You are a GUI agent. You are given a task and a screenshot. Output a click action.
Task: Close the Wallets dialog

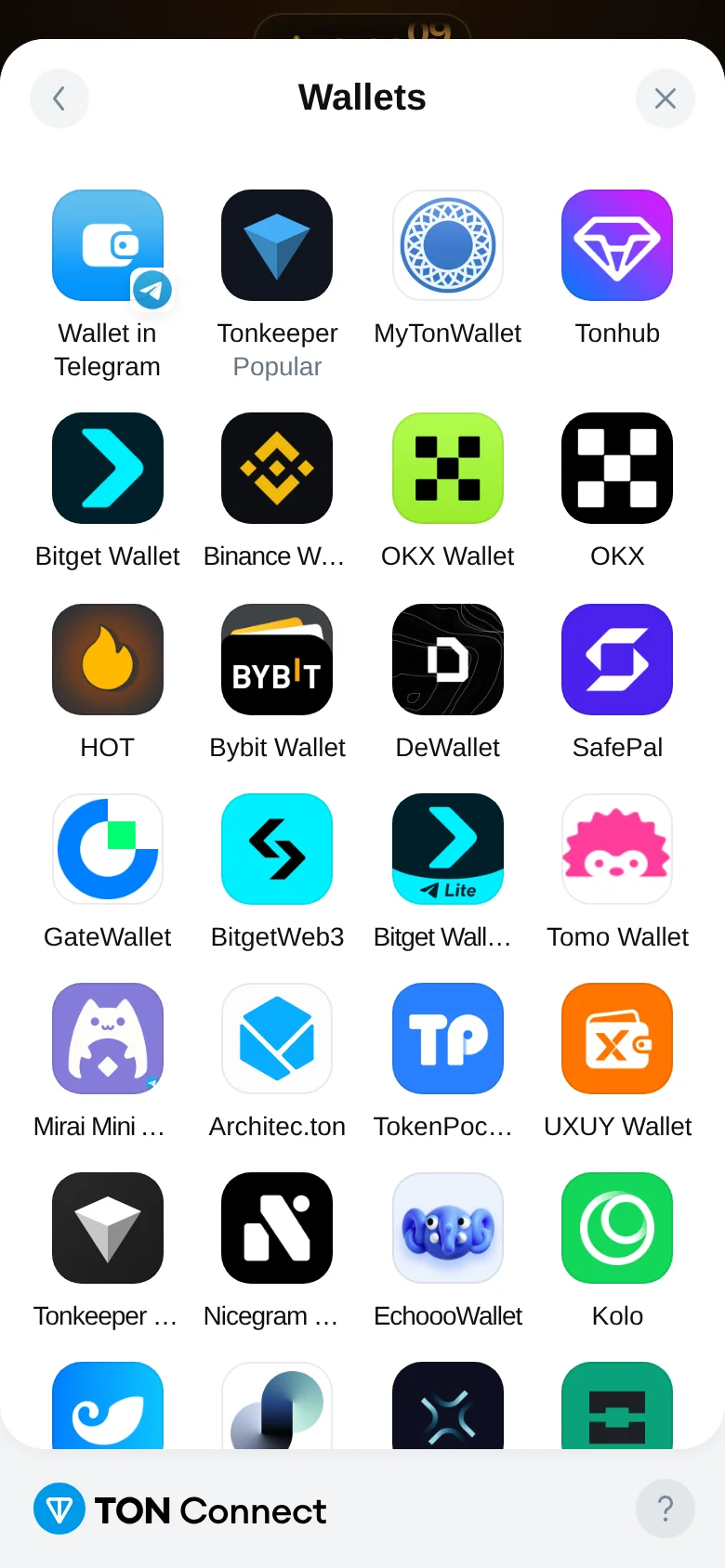666,98
